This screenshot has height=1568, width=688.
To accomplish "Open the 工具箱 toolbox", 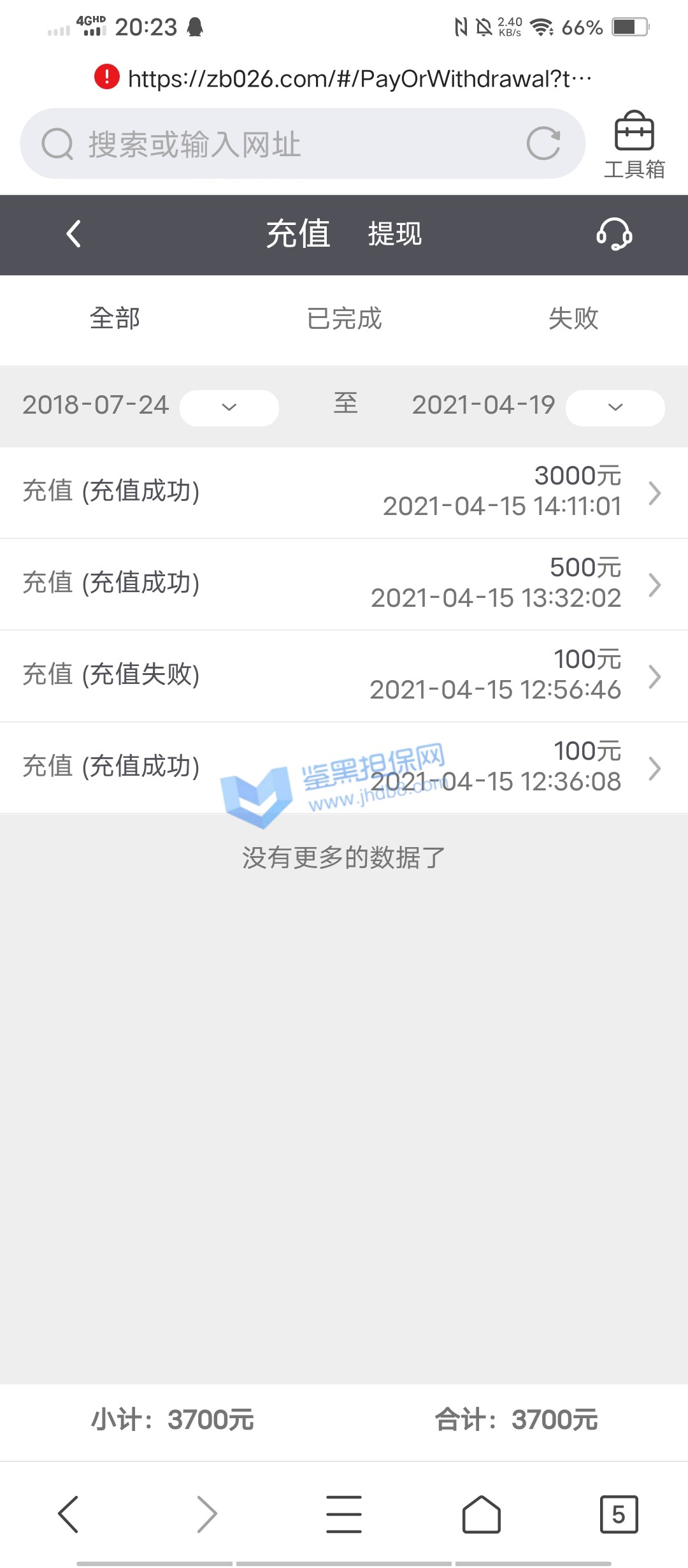I will 634,145.
